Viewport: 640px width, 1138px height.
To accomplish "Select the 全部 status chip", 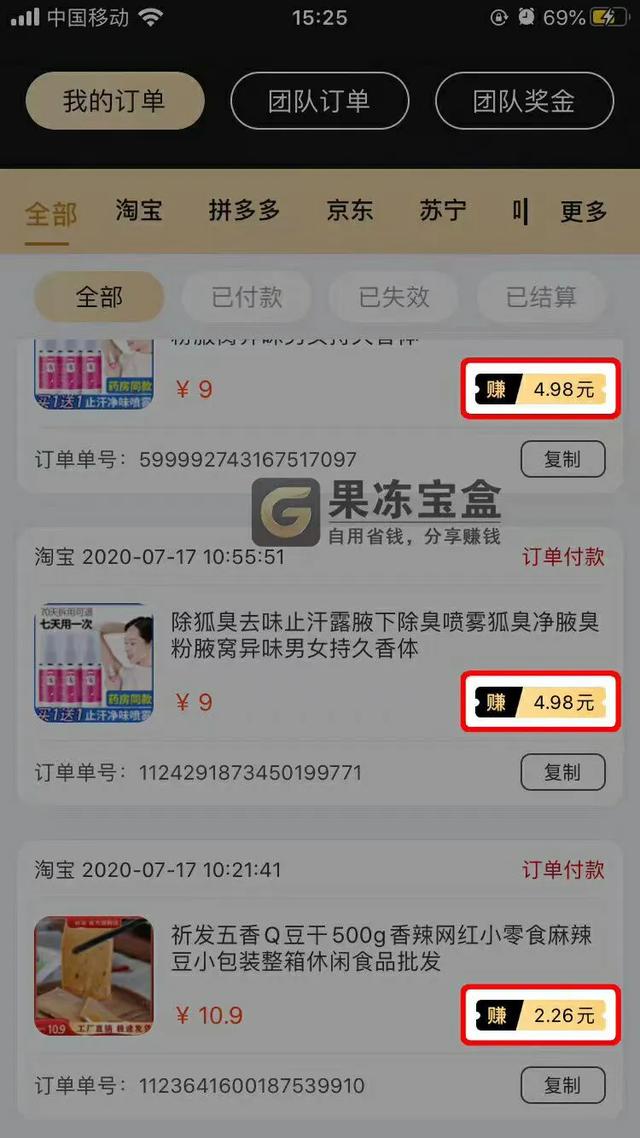I will point(99,297).
